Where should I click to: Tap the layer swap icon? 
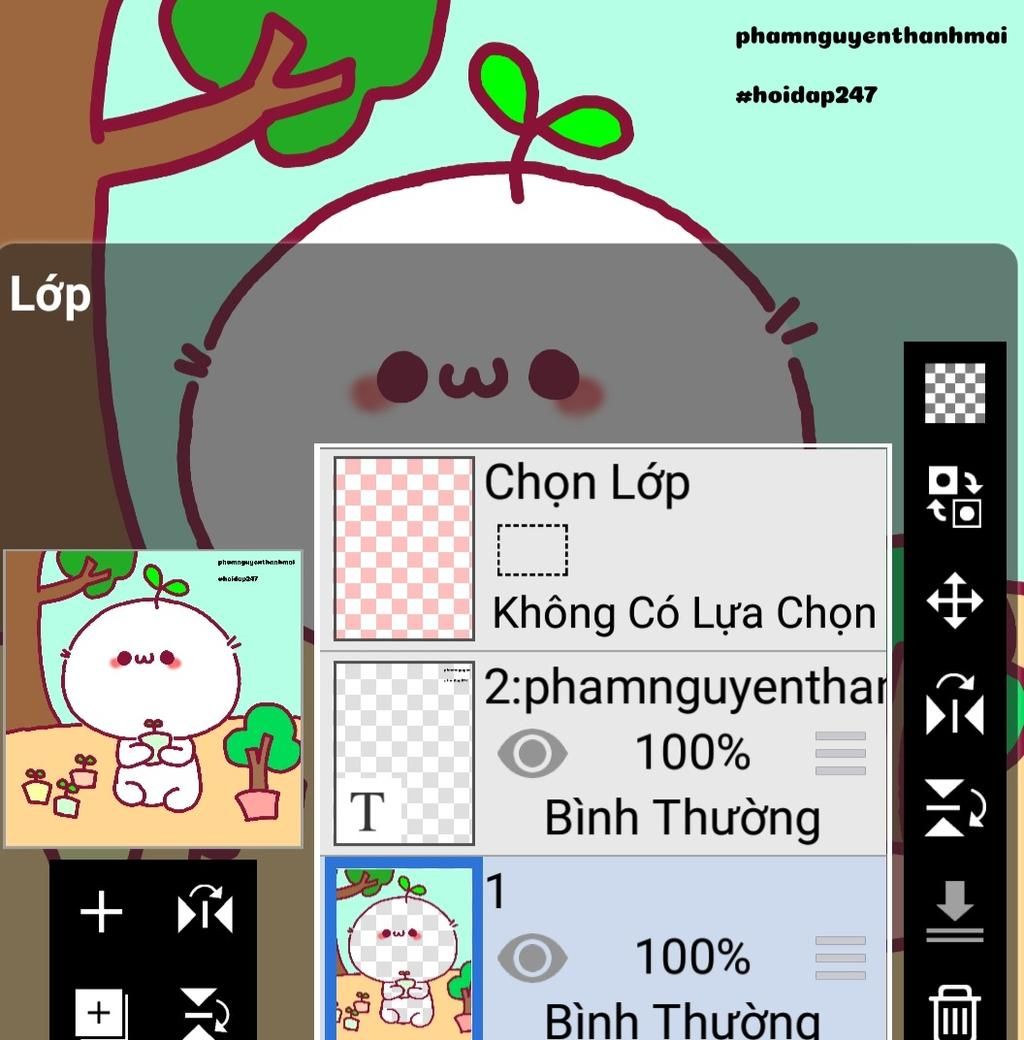[954, 497]
